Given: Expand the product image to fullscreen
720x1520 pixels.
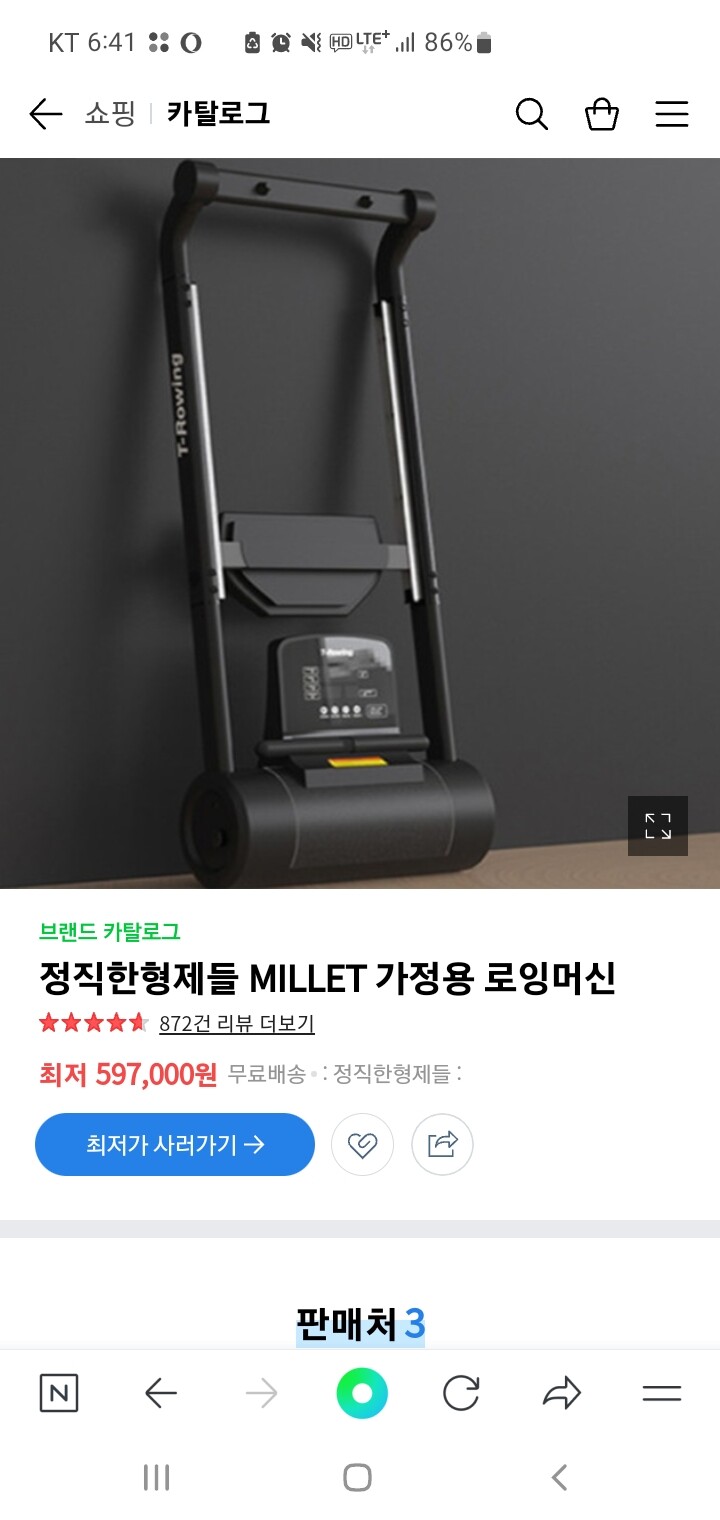Looking at the screenshot, I should click(x=657, y=825).
